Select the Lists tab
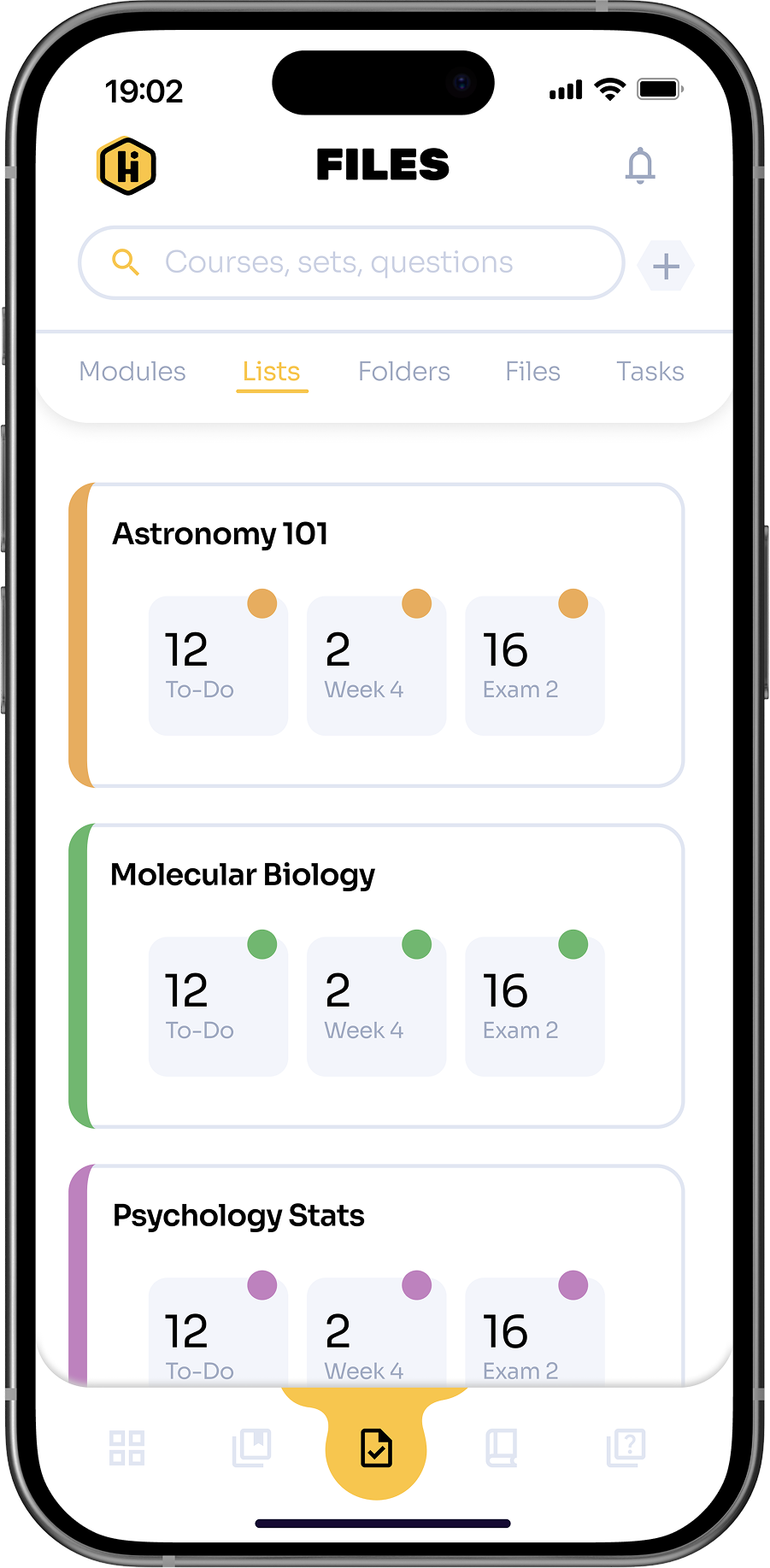The height and width of the screenshot is (1568, 770). [271, 372]
